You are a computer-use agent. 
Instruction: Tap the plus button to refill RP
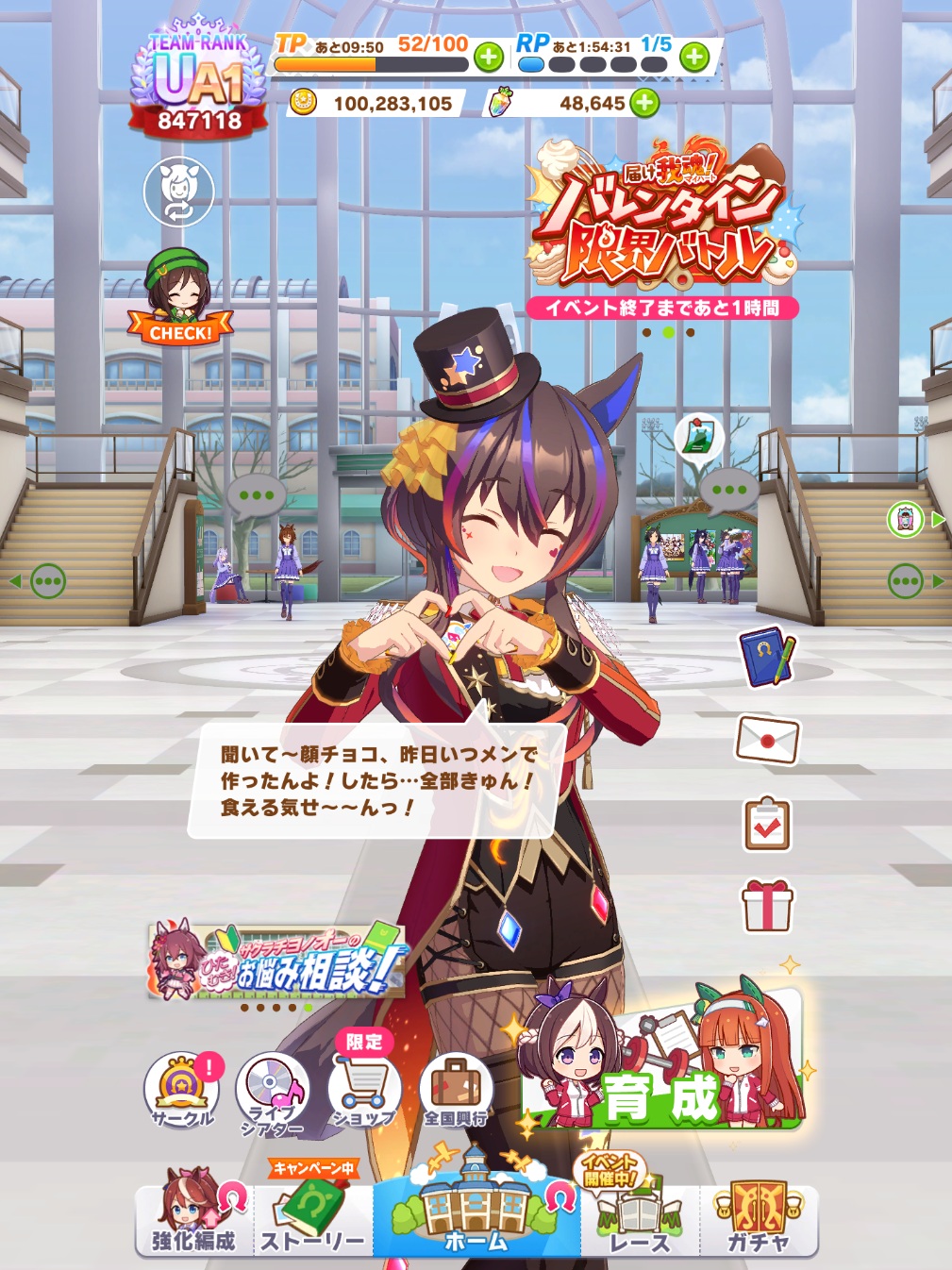(x=694, y=58)
